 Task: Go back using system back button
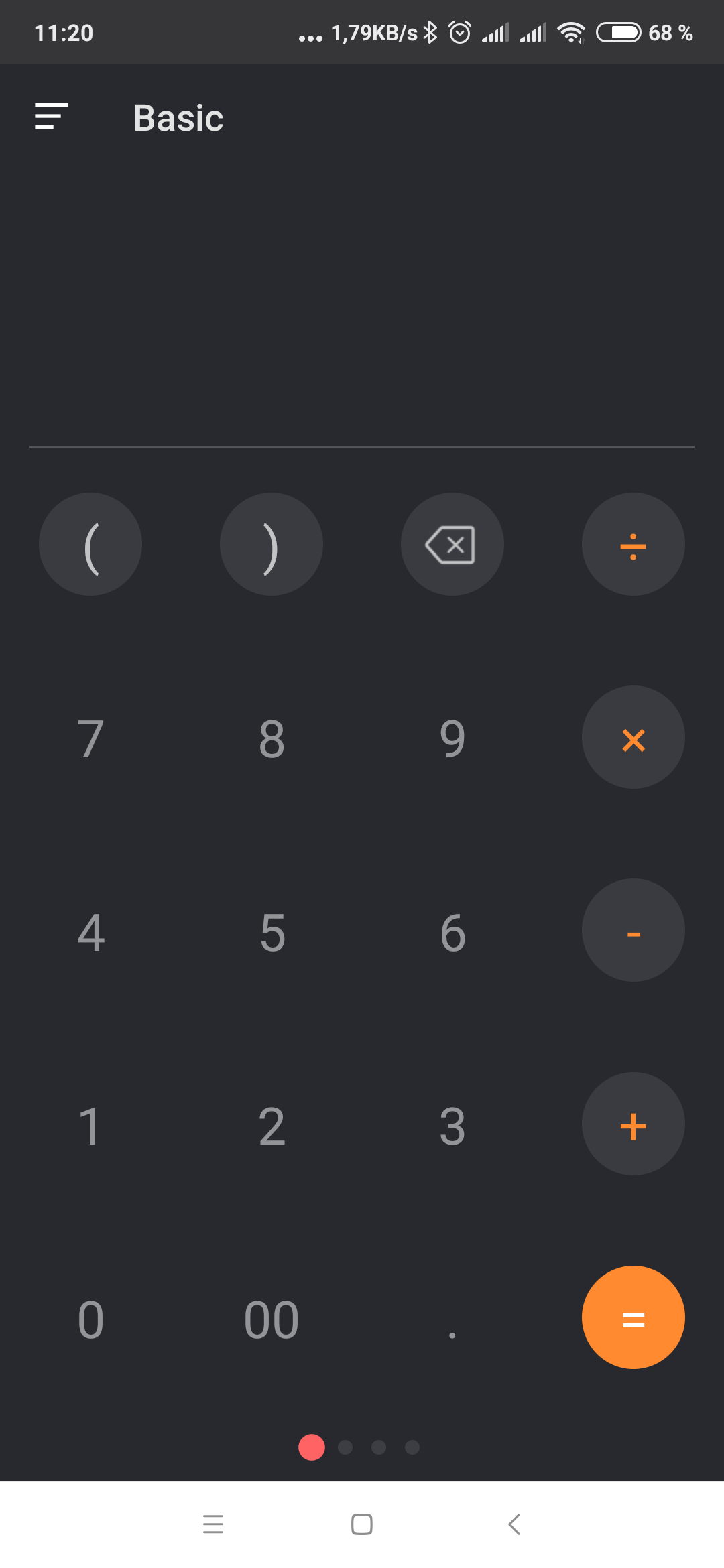click(x=514, y=1524)
